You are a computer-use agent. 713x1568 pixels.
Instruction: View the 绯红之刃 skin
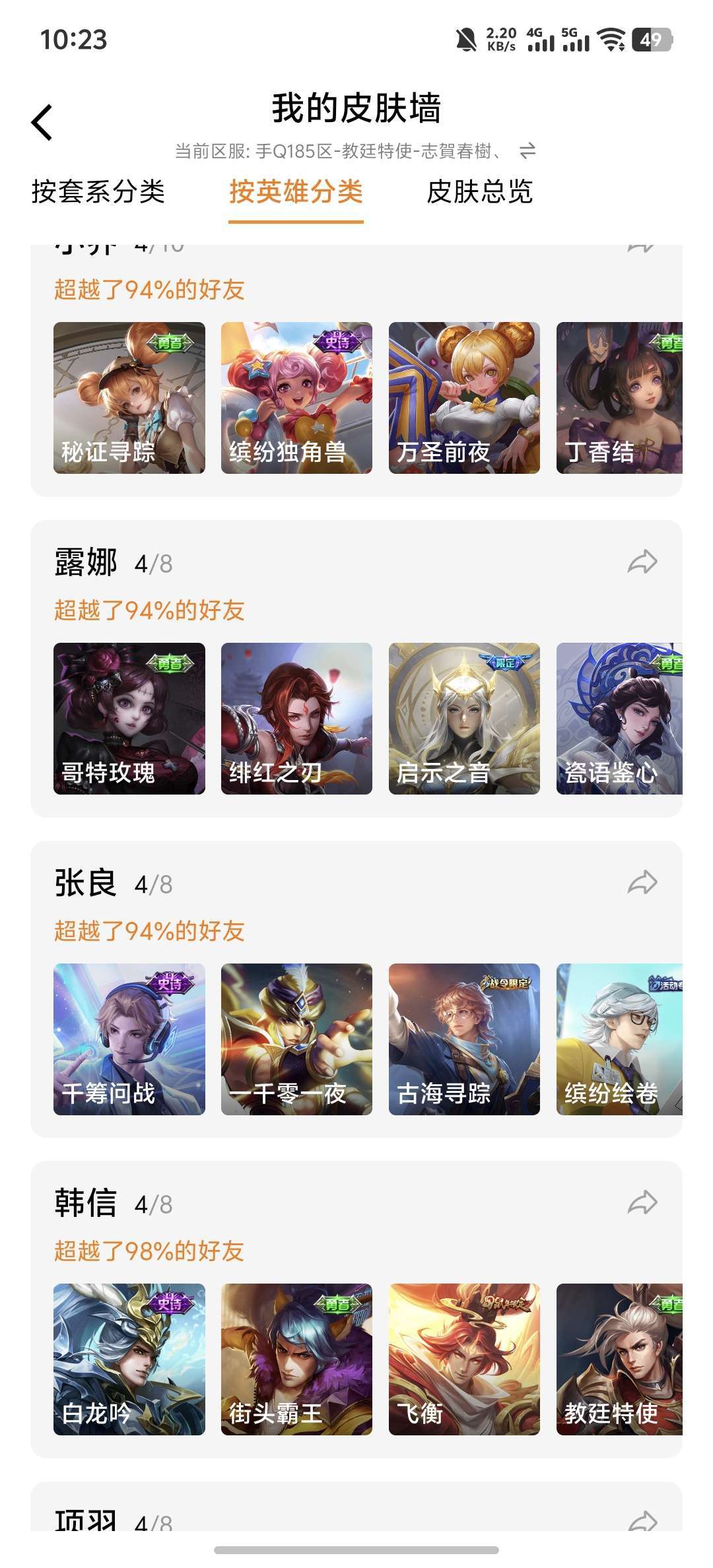[x=296, y=719]
